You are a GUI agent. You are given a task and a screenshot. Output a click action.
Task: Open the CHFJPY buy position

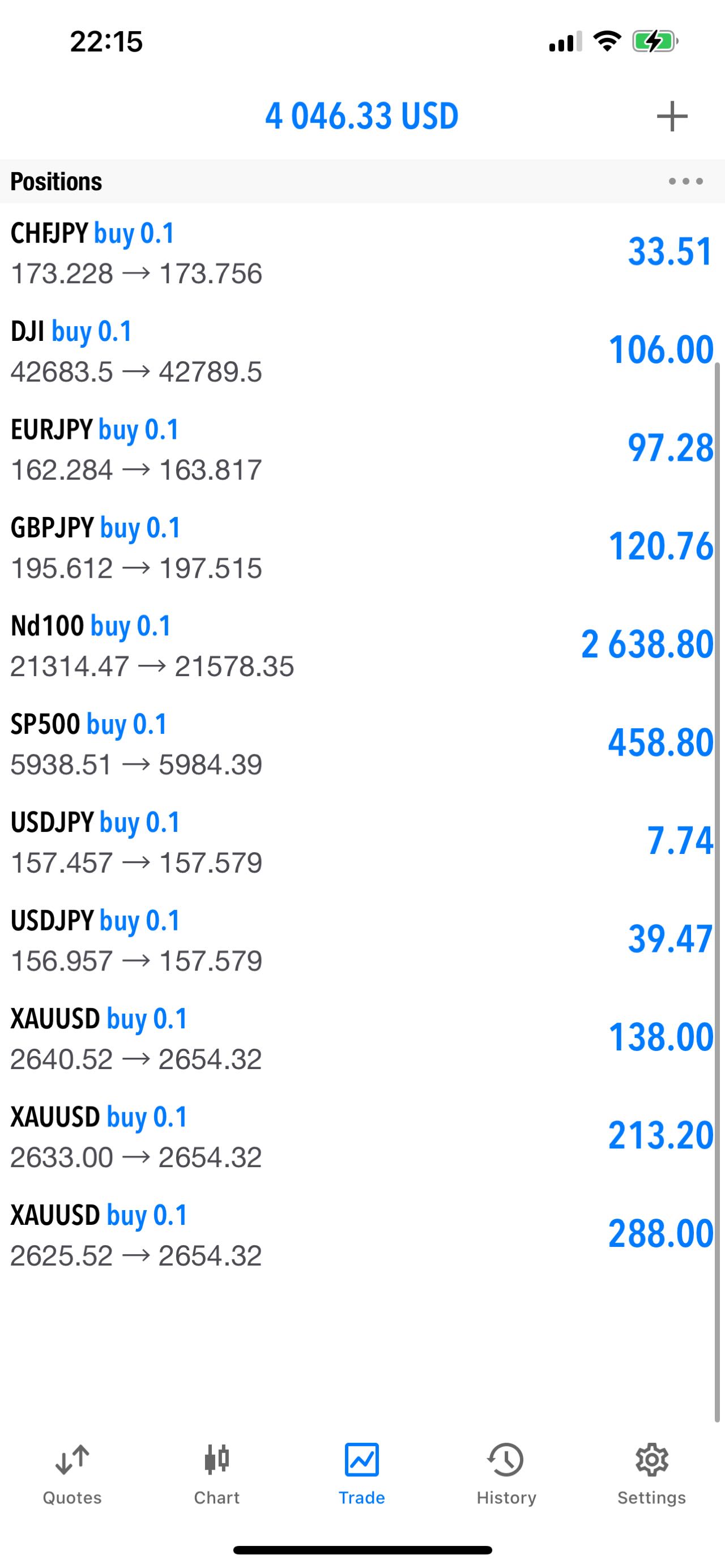(x=362, y=253)
